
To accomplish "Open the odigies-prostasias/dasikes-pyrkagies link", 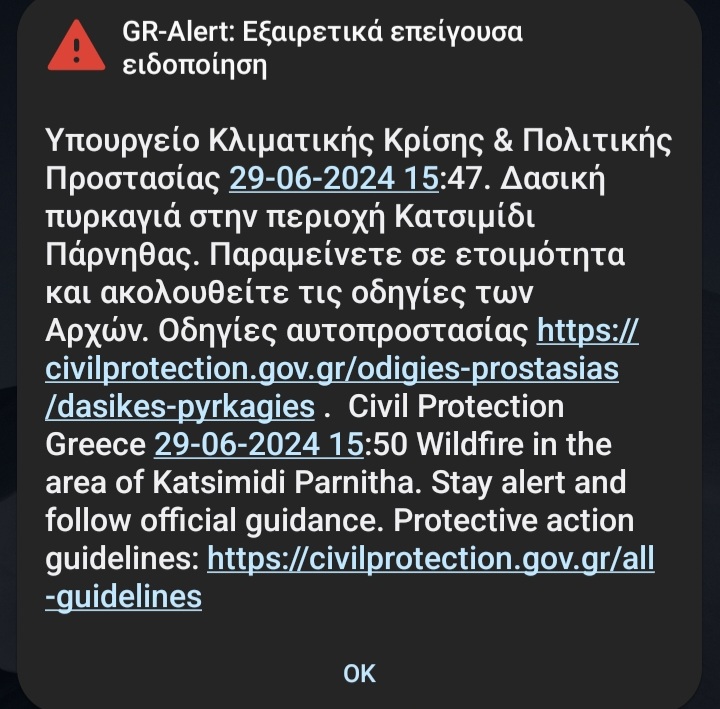I will (x=331, y=370).
